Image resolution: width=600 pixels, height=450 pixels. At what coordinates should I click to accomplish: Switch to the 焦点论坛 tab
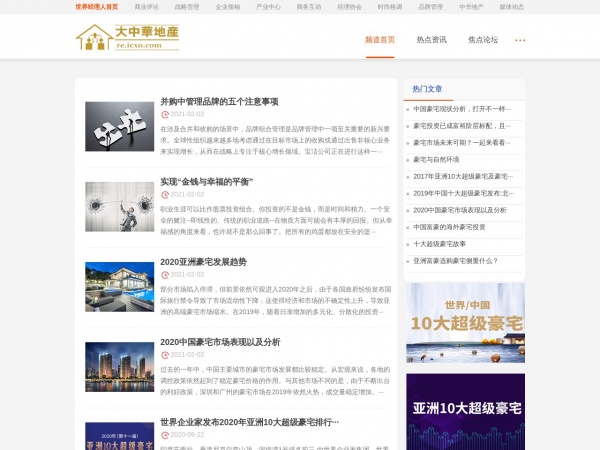click(483, 40)
